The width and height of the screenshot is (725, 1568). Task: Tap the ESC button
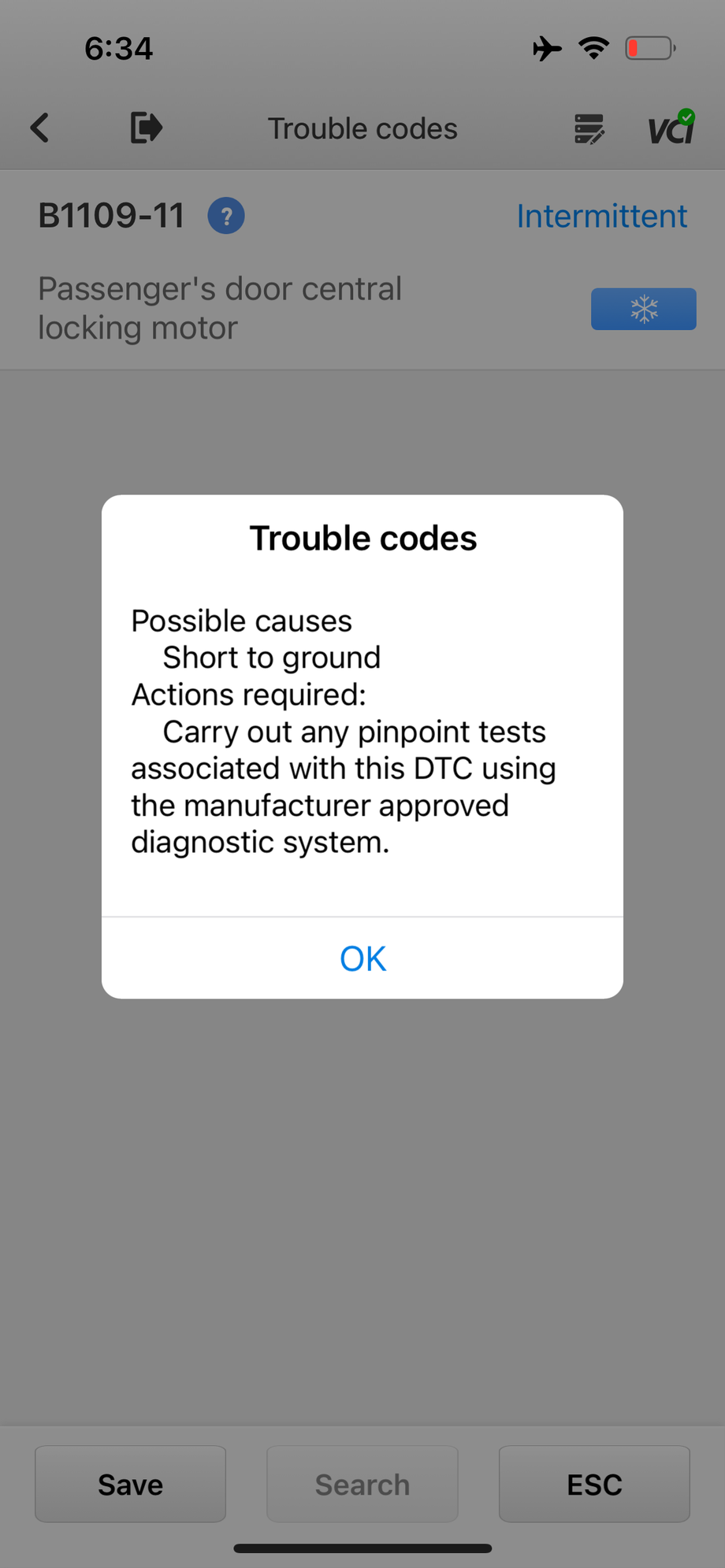[594, 1484]
